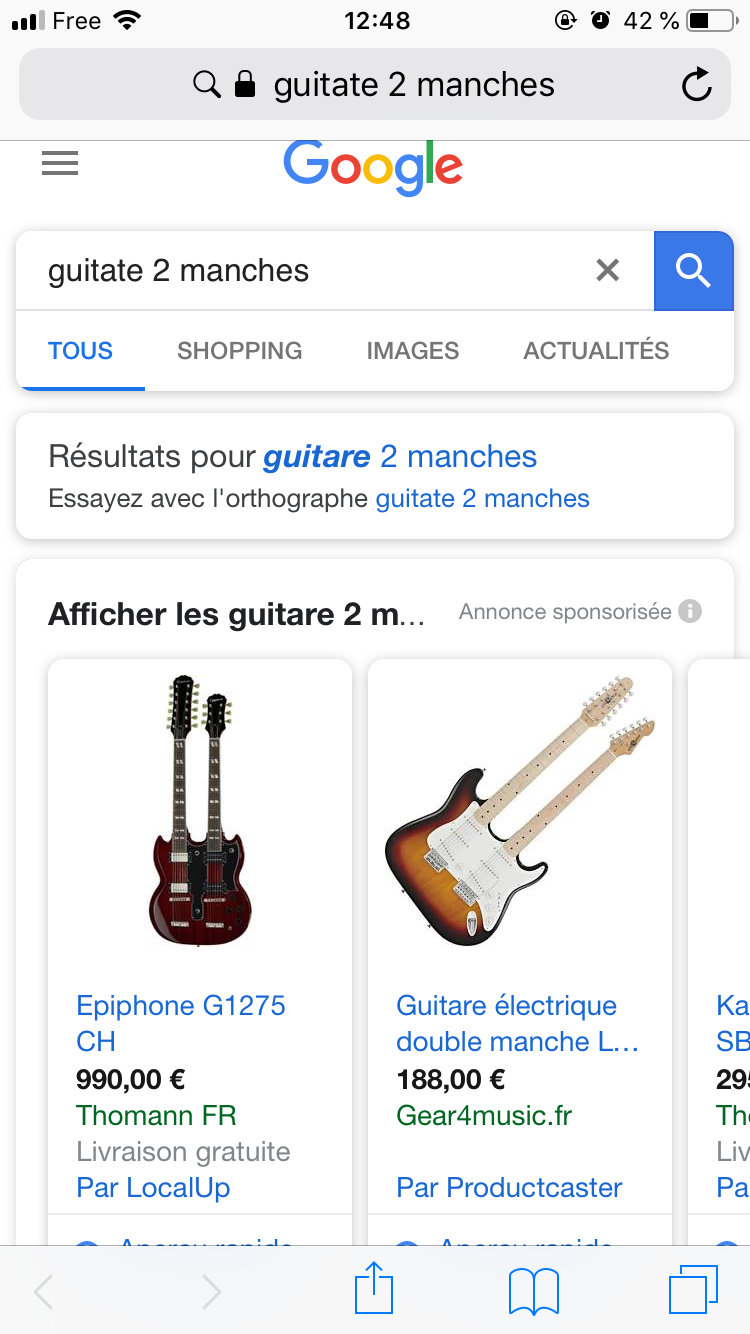Image resolution: width=750 pixels, height=1334 pixels.
Task: Edit the Google search box
Action: coord(300,270)
